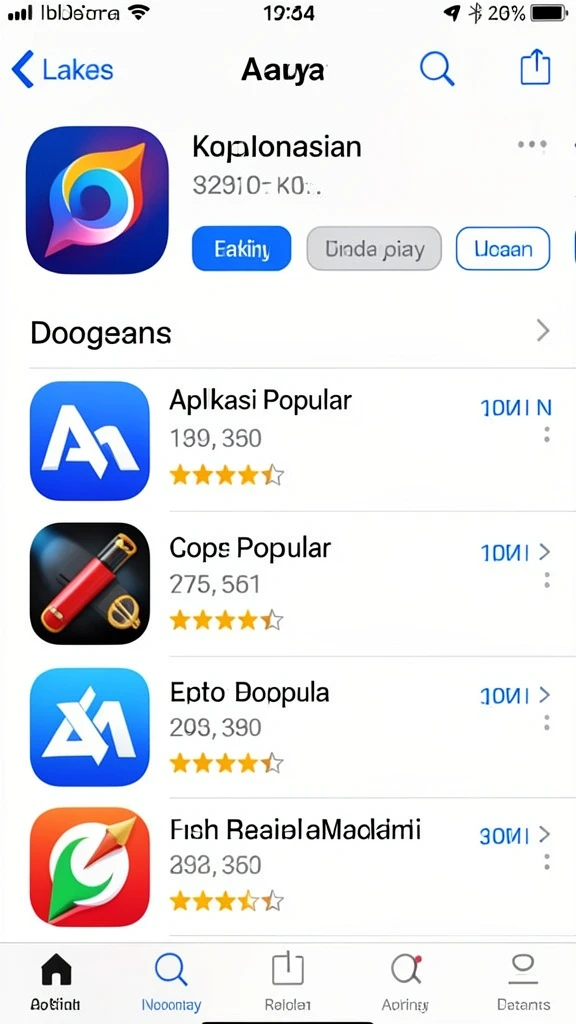Go back to Lakes

pos(62,70)
